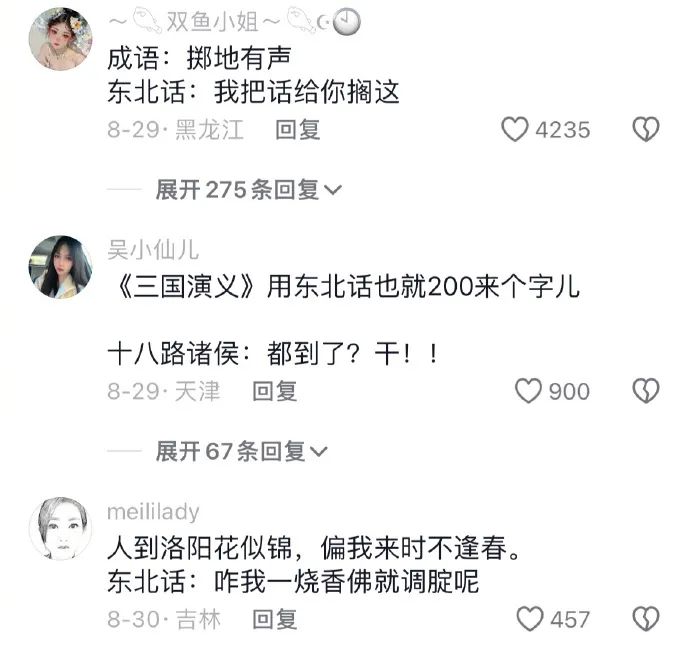Reply to 吴小仙儿's 三国演义 comment

click(274, 391)
